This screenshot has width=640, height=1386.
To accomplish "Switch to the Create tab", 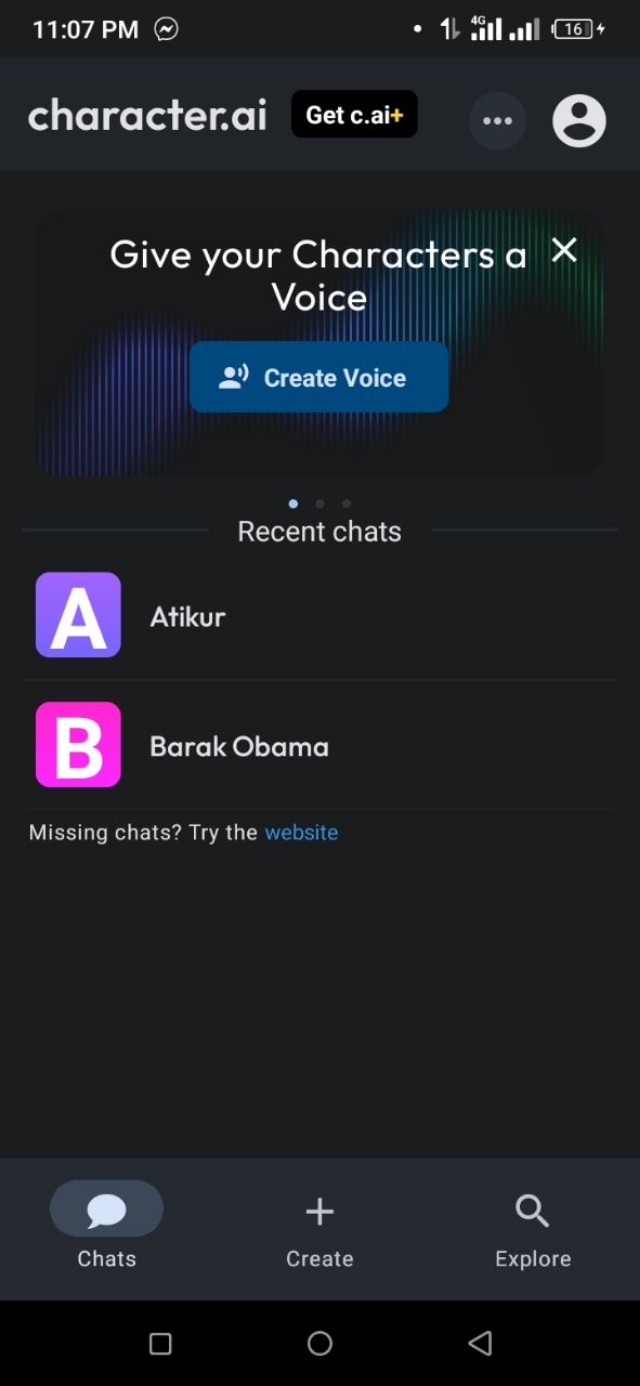I will click(319, 1227).
